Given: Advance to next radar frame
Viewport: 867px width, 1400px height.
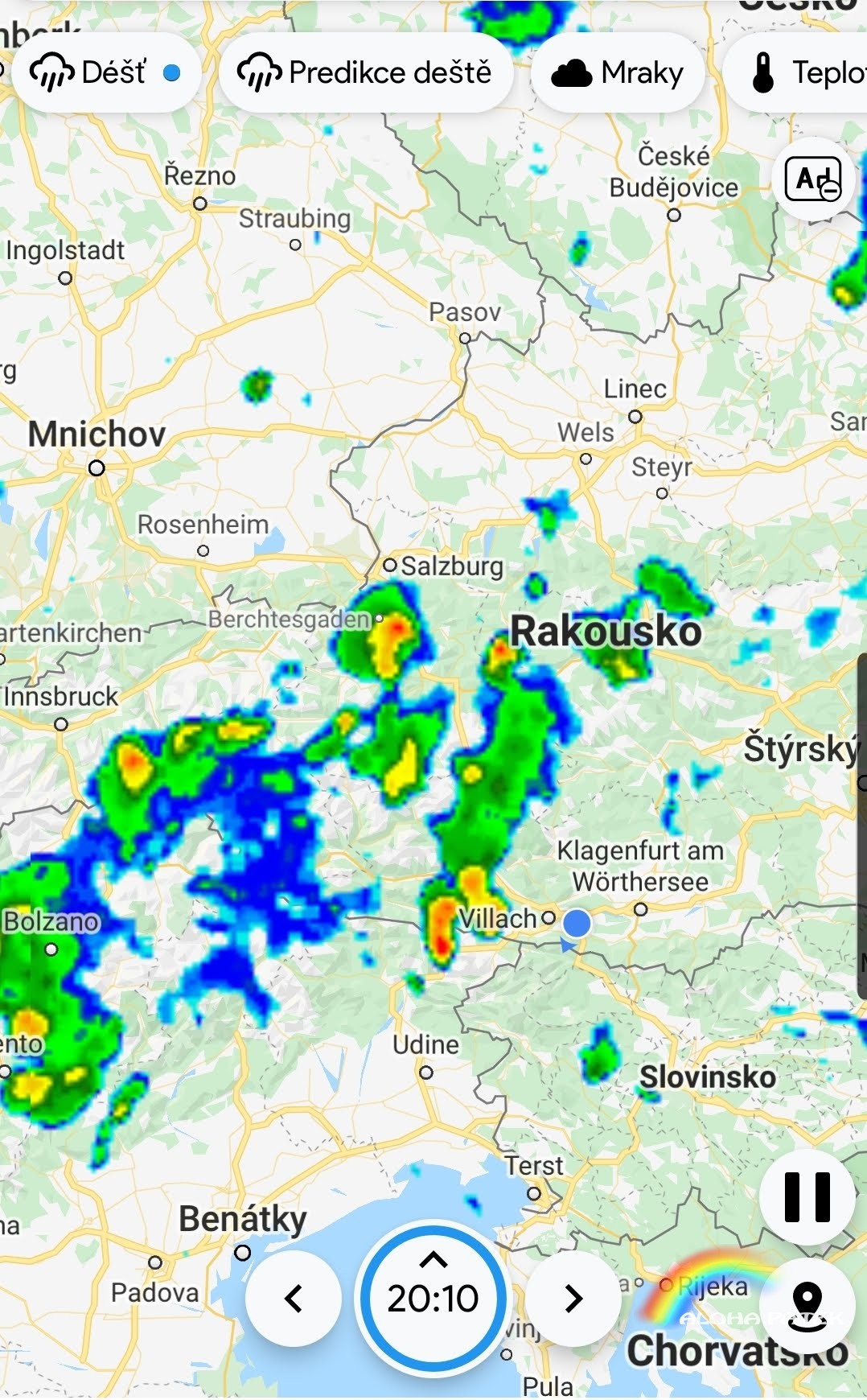Looking at the screenshot, I should pyautogui.click(x=573, y=1298).
